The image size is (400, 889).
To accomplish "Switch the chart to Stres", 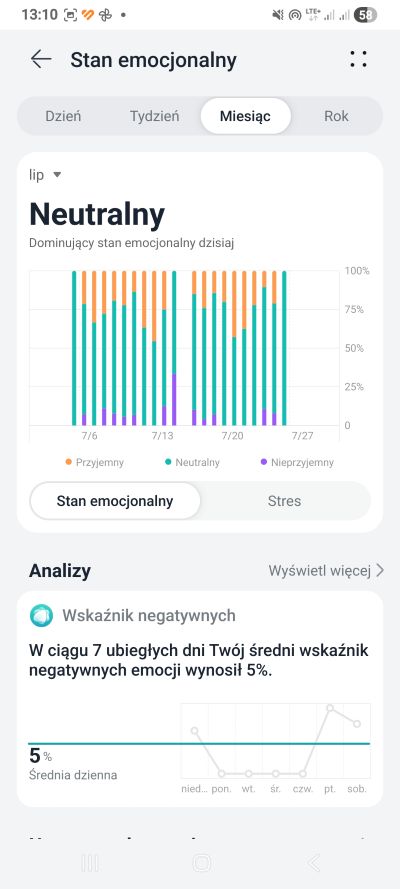I will (x=284, y=501).
